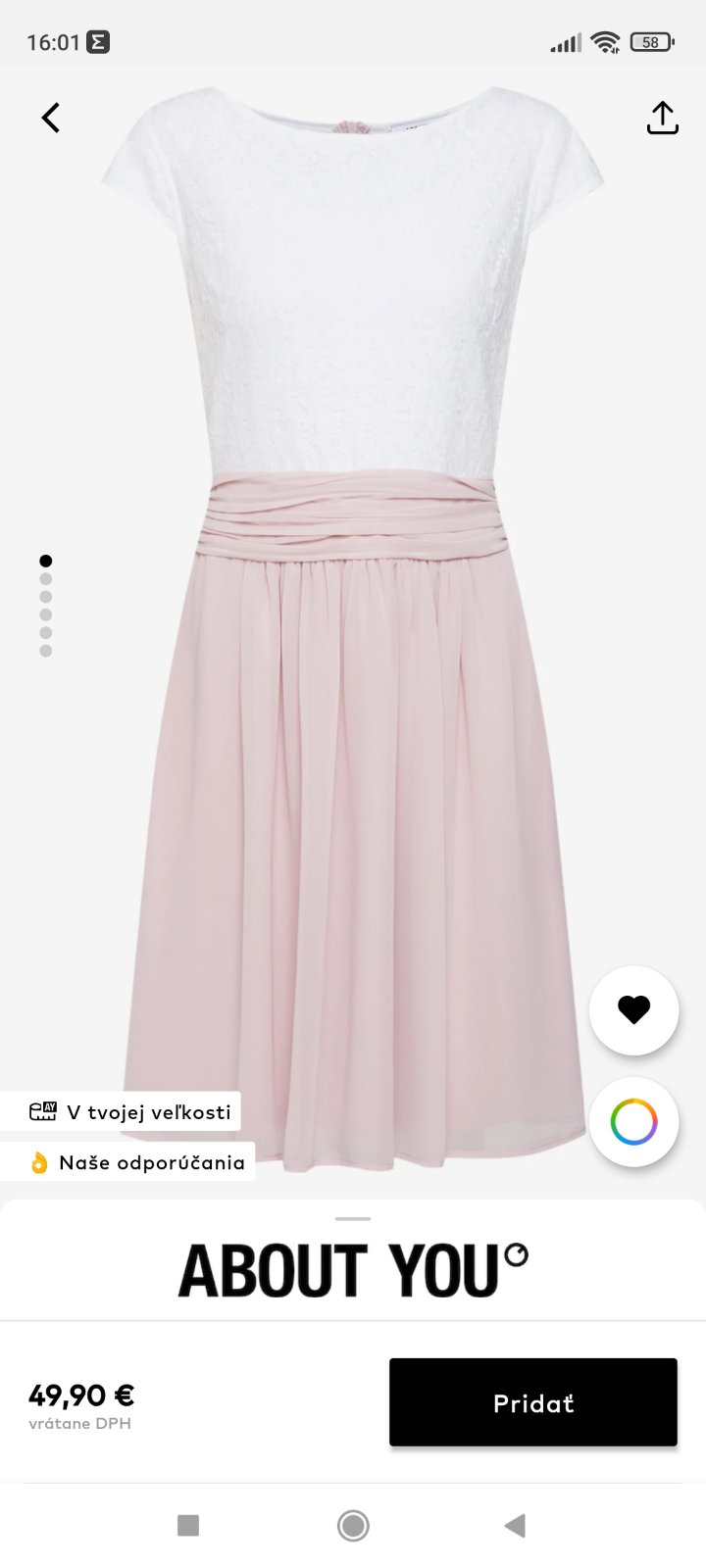The image size is (706, 1568).
Task: Share this dress
Action: tap(662, 119)
